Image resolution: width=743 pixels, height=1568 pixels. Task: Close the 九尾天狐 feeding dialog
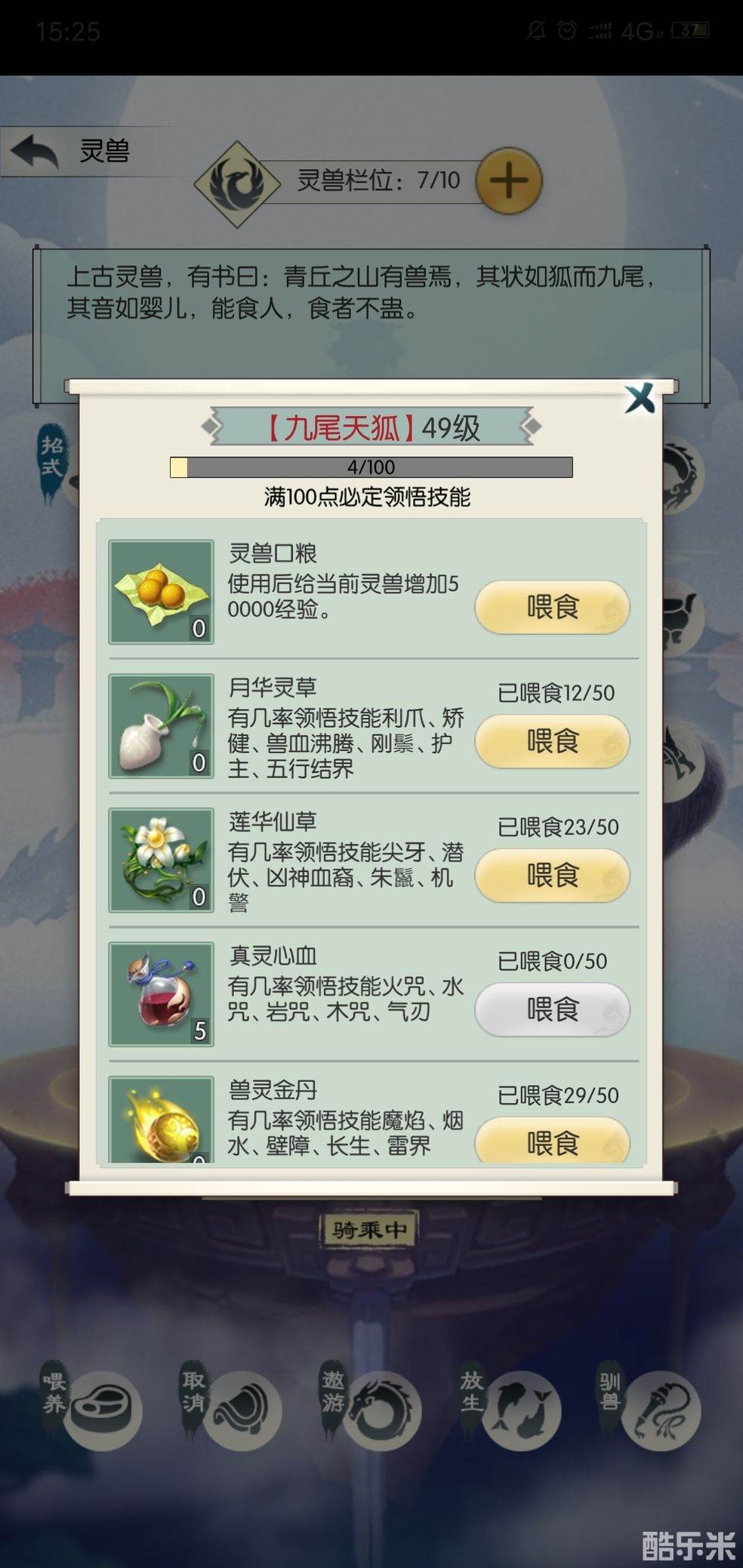click(639, 399)
